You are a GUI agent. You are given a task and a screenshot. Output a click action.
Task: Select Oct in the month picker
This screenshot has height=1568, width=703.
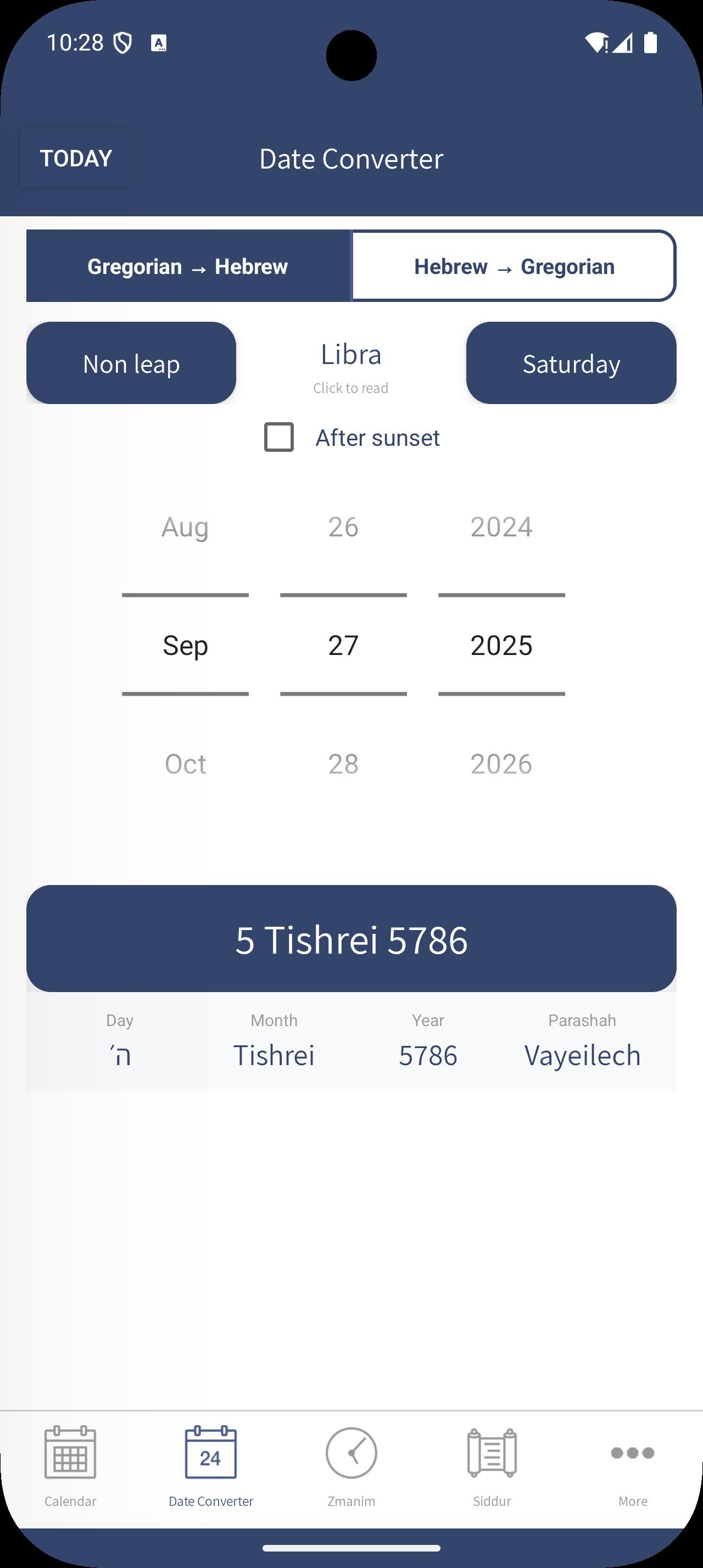click(x=185, y=763)
